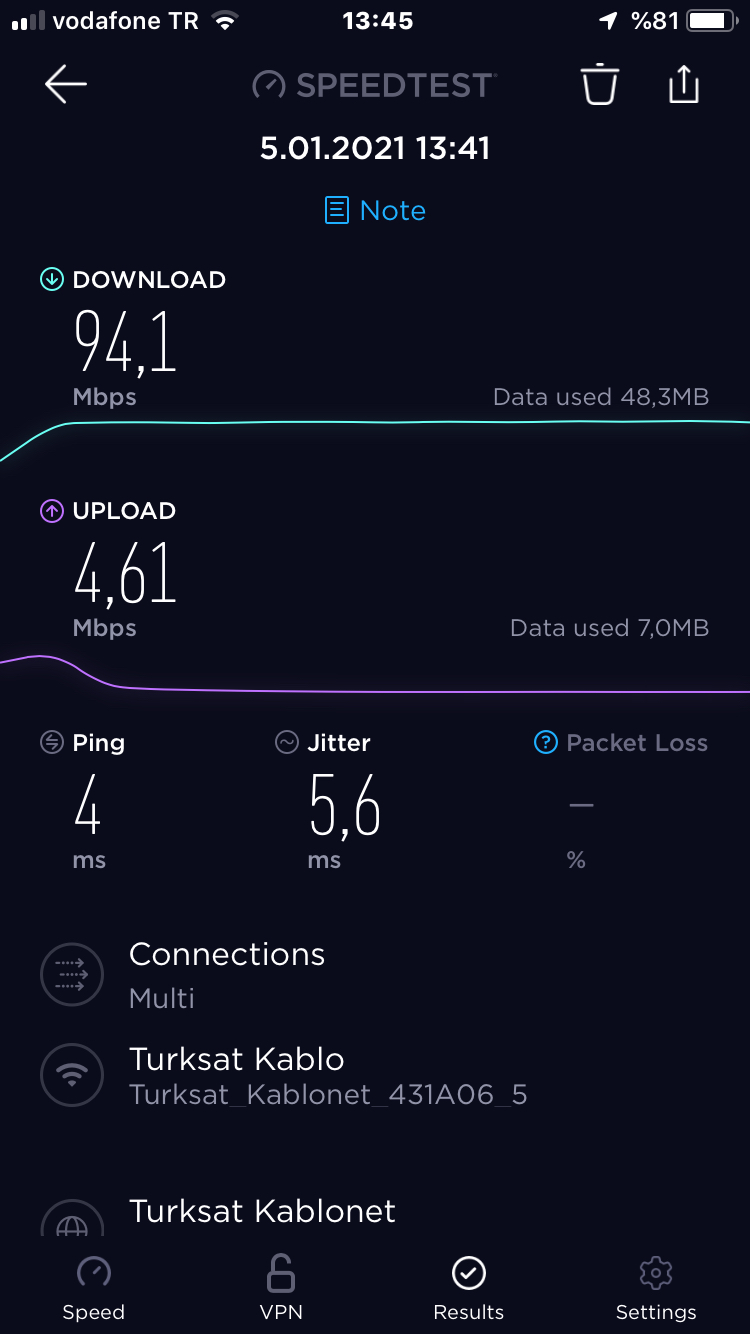Go back using the arrow icon
This screenshot has height=1334, width=750.
[66, 85]
